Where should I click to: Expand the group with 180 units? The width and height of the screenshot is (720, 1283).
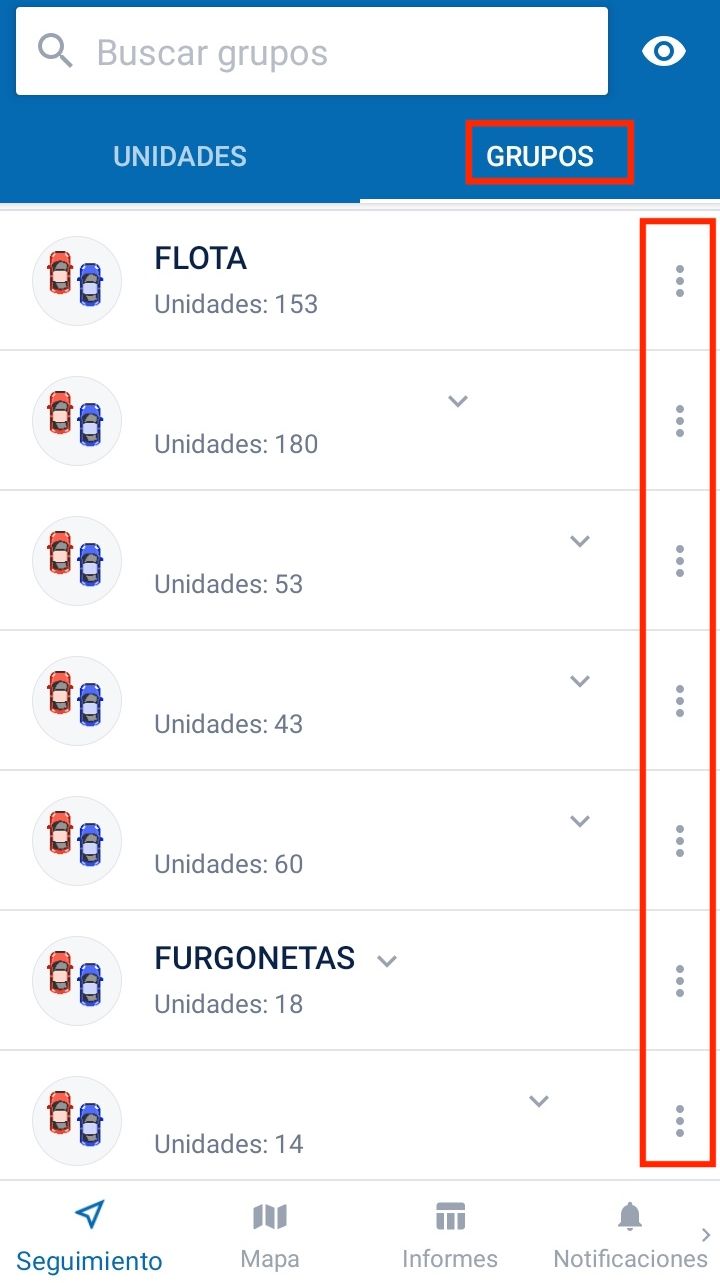coord(458,401)
